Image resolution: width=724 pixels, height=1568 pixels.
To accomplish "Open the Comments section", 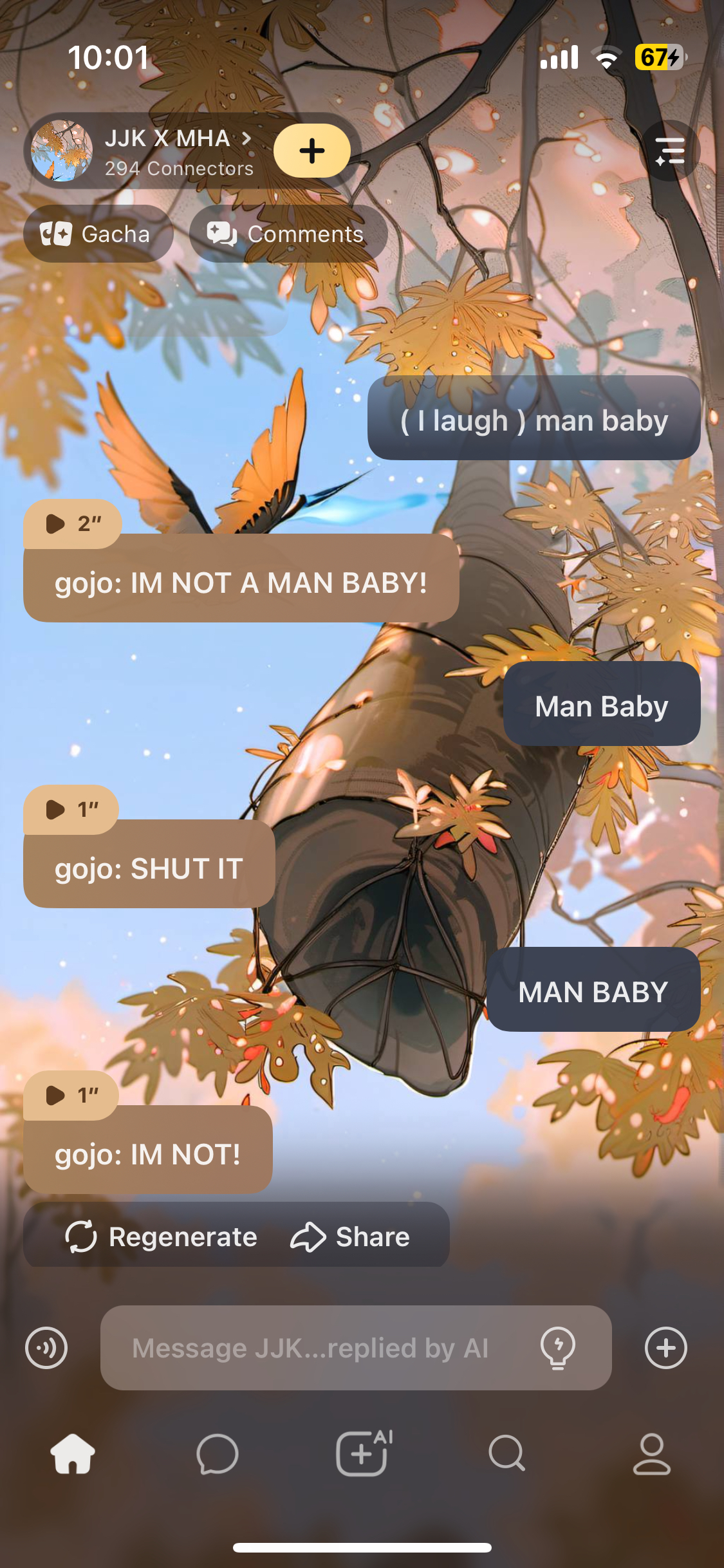I will pyautogui.click(x=288, y=234).
